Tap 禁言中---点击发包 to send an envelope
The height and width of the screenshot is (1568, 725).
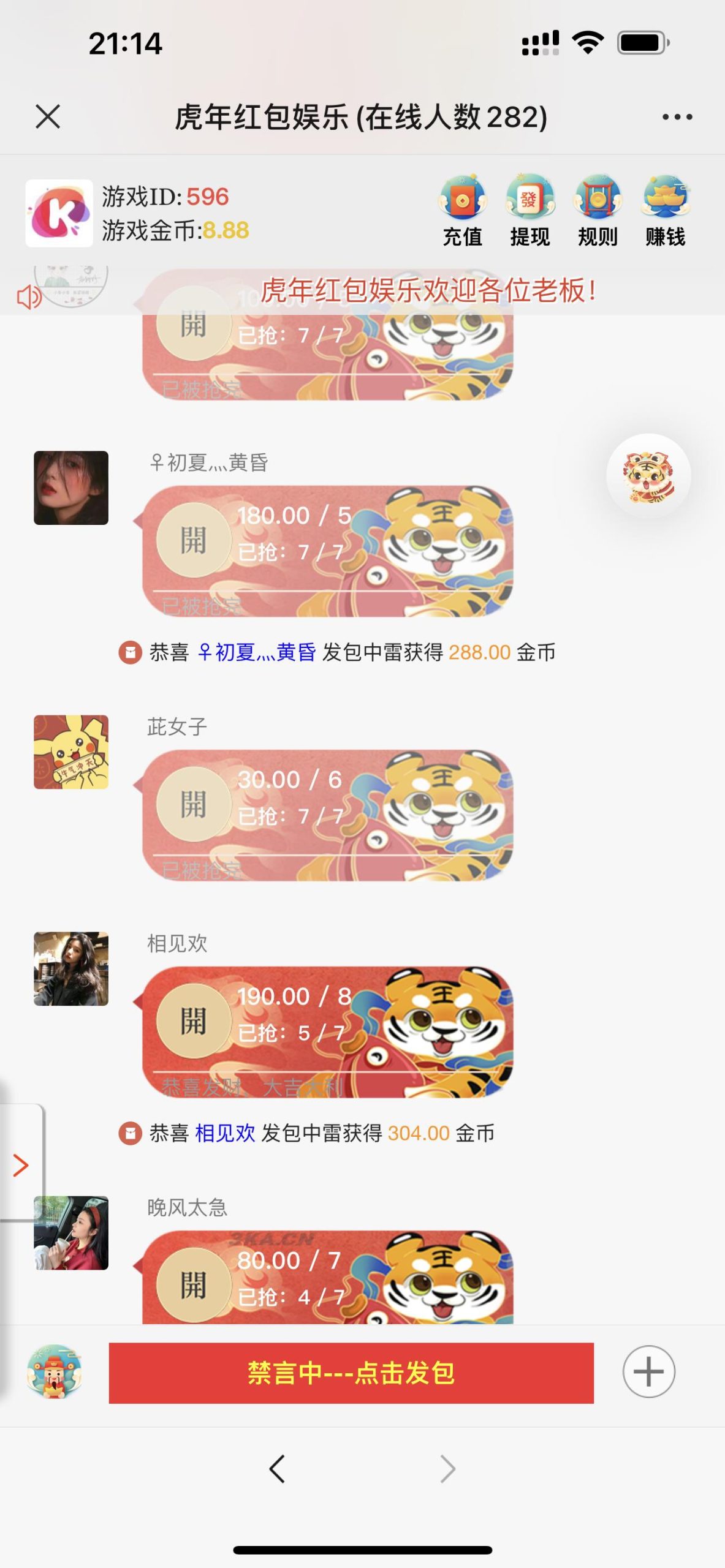click(x=351, y=1373)
